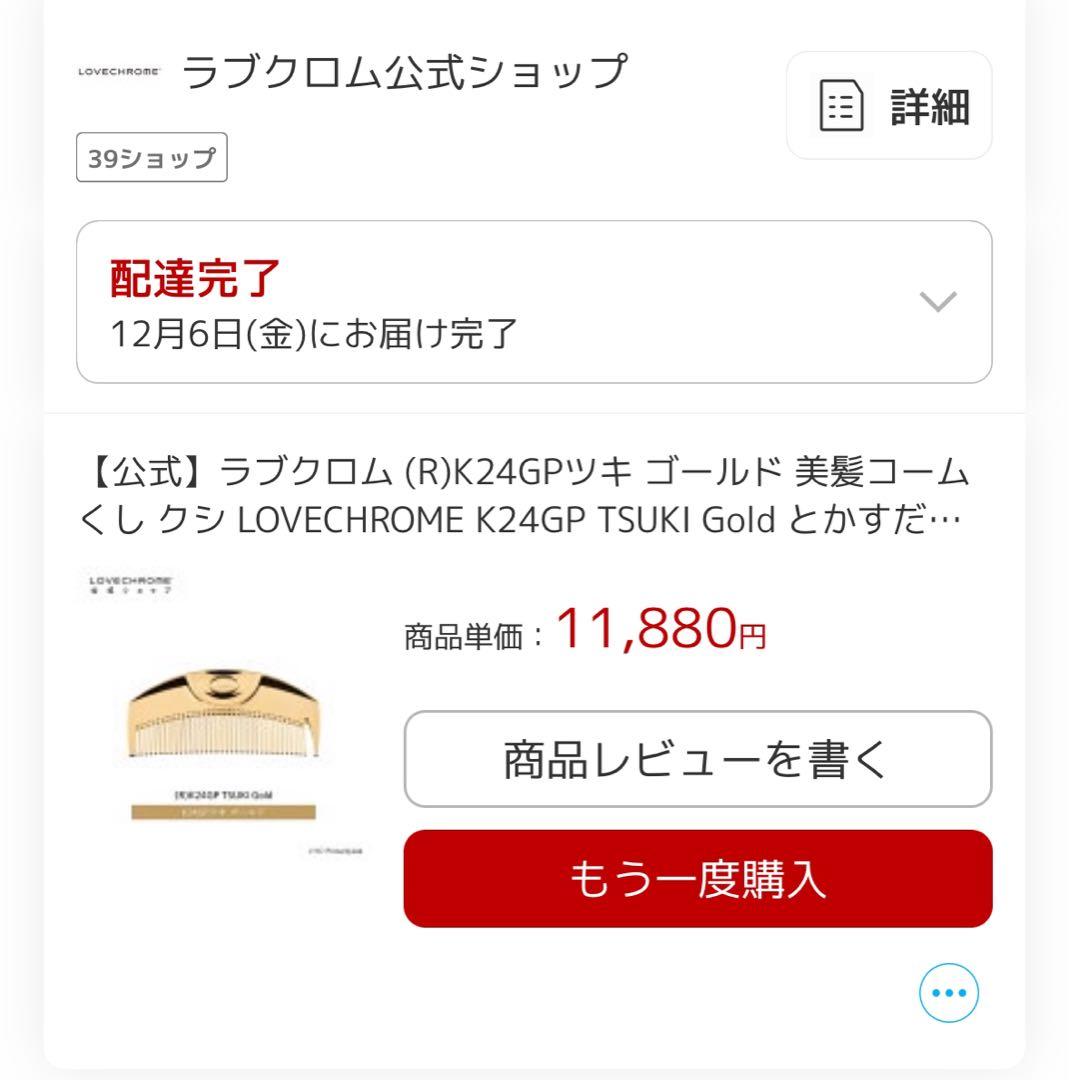Screen dimensions: 1070x1080
Task: Click the 39ショップ badge
Action: (151, 156)
